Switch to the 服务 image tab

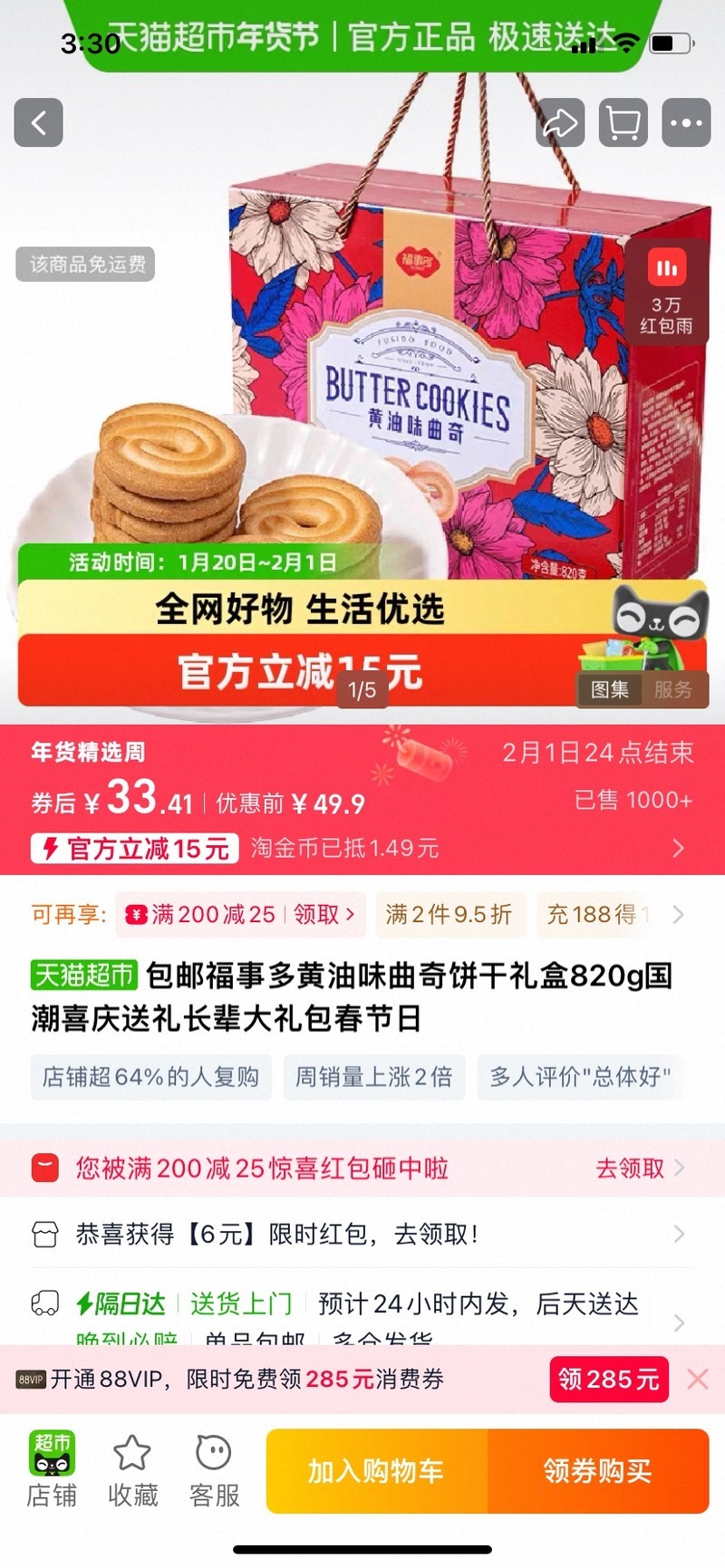click(x=672, y=689)
